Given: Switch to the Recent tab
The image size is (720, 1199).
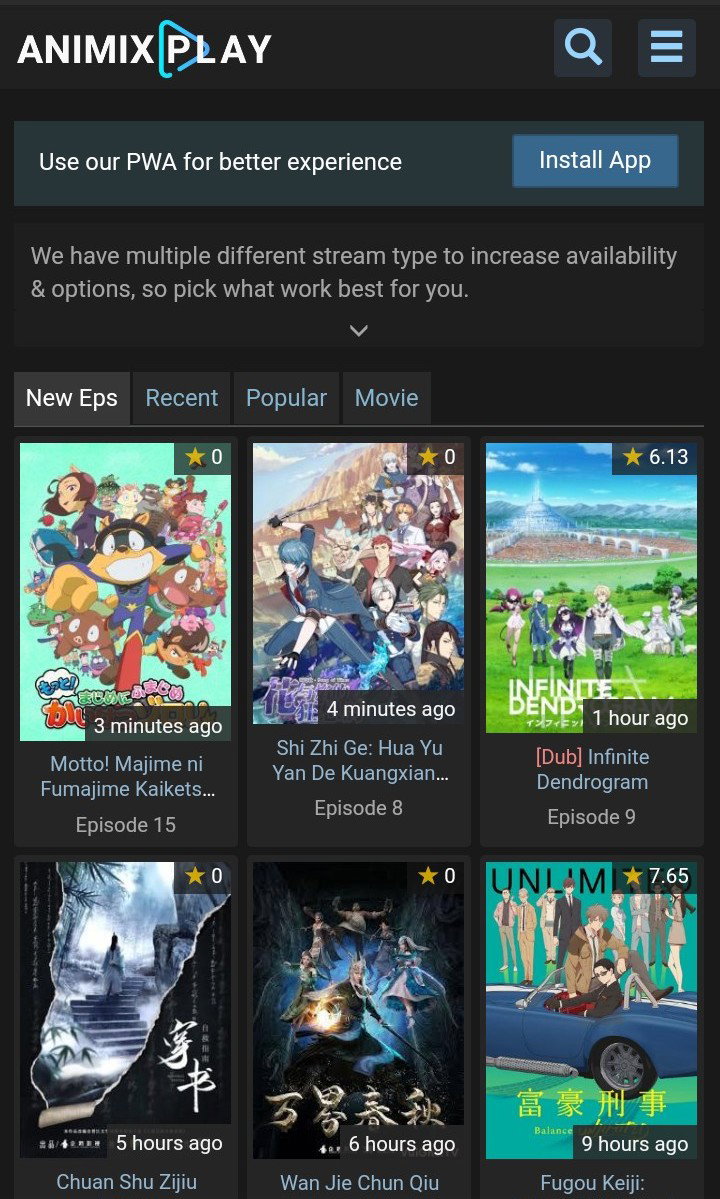Looking at the screenshot, I should click(182, 398).
